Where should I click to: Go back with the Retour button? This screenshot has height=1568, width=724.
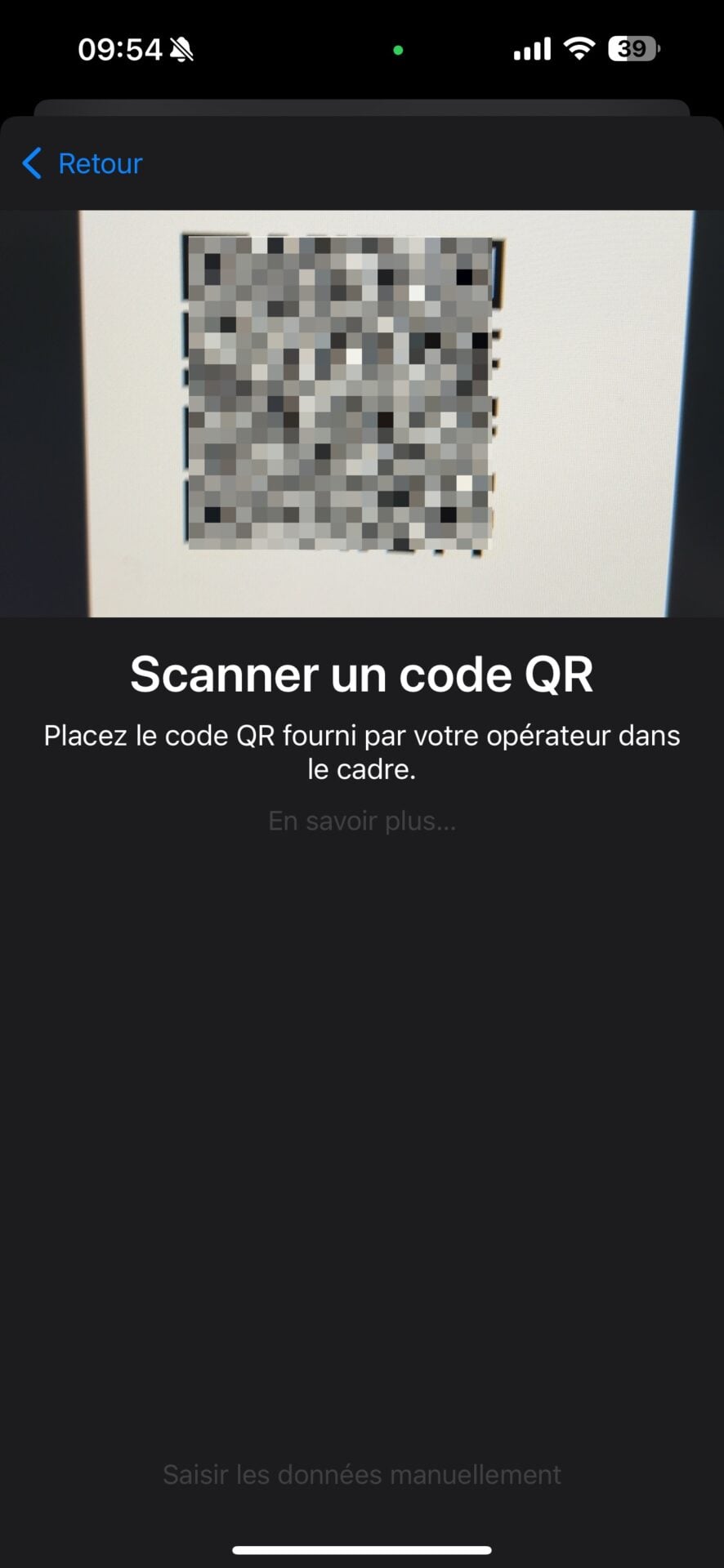click(83, 163)
